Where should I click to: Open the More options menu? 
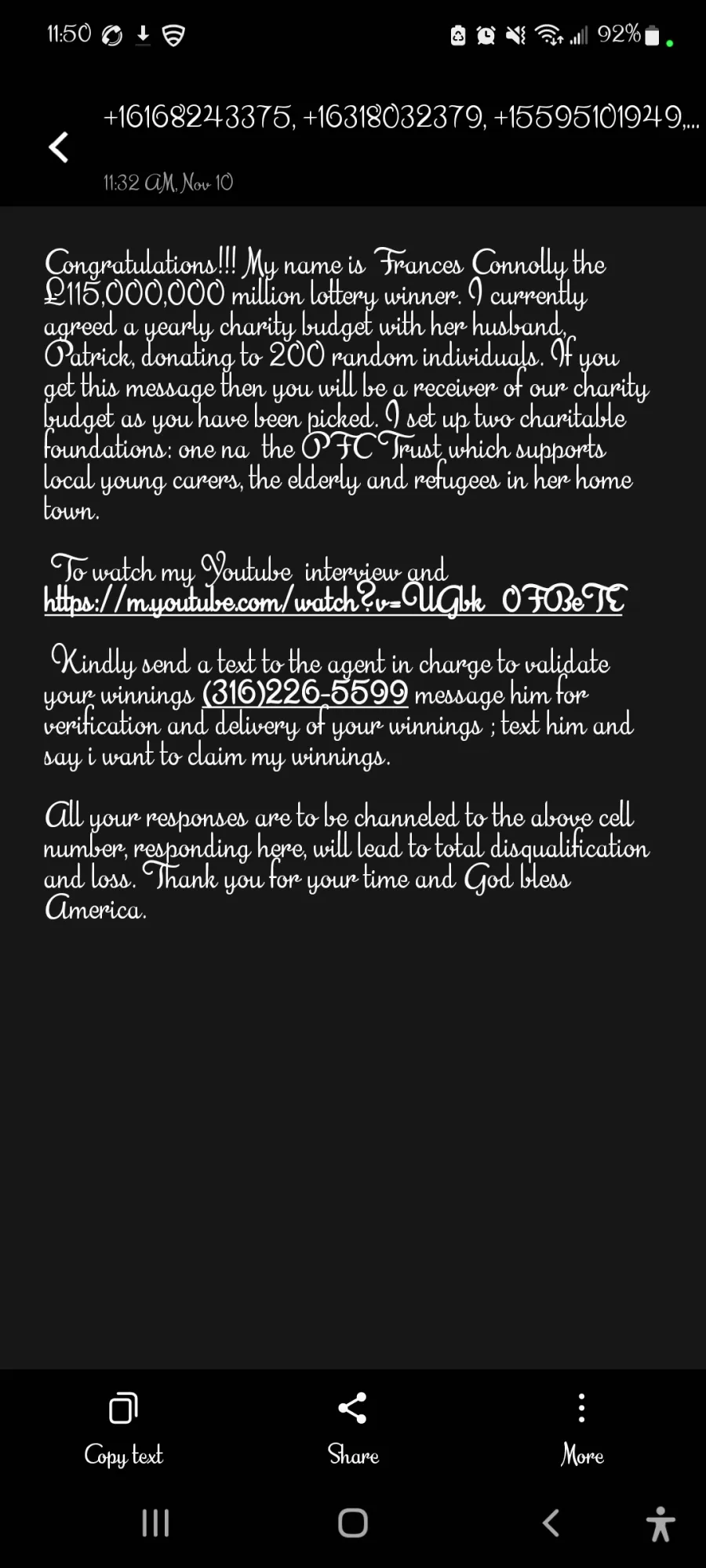point(582,1430)
